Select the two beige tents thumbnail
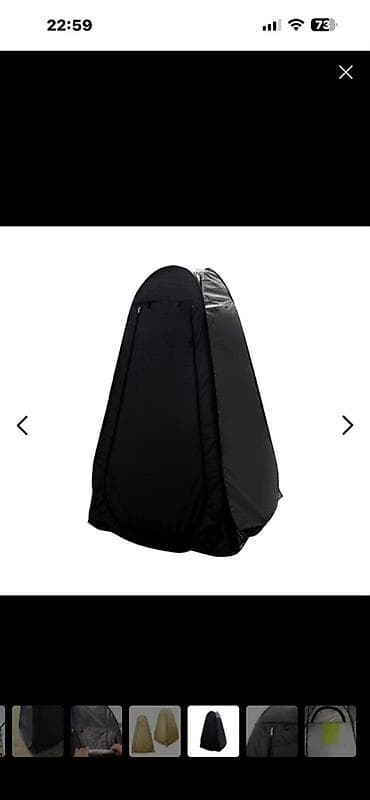This screenshot has height=800, width=370. coord(155,731)
